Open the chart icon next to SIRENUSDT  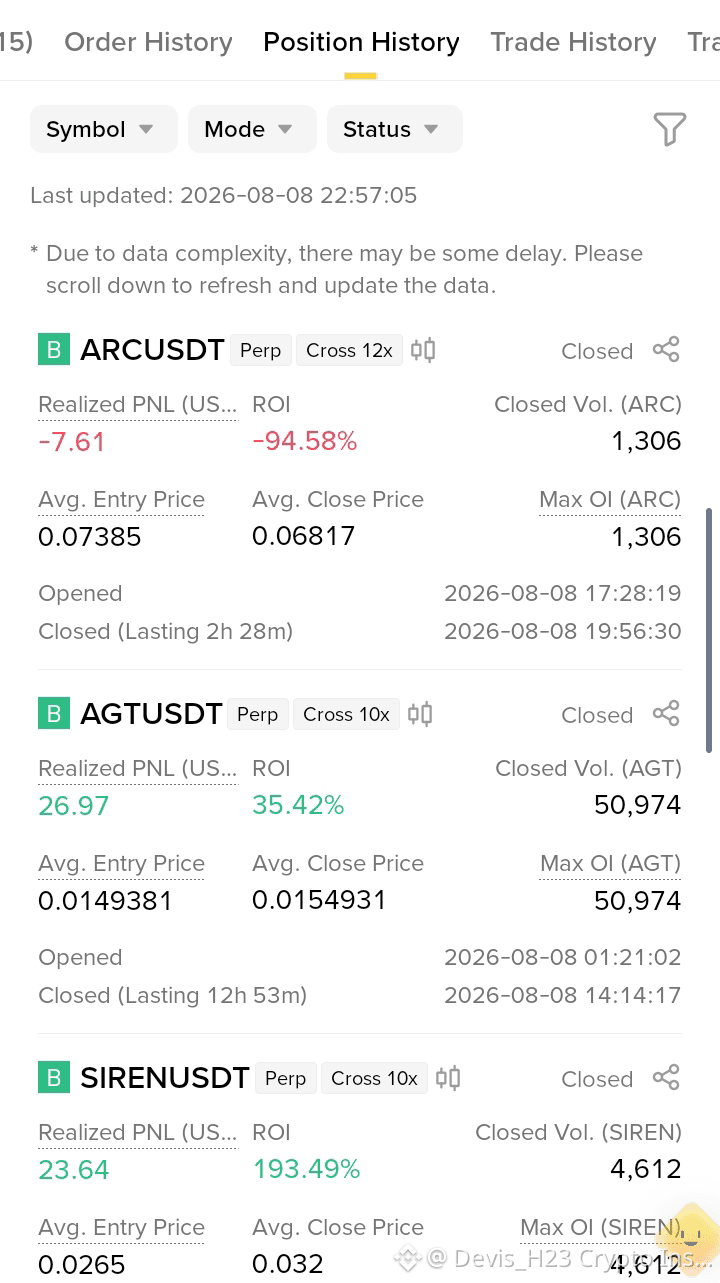tap(448, 1078)
